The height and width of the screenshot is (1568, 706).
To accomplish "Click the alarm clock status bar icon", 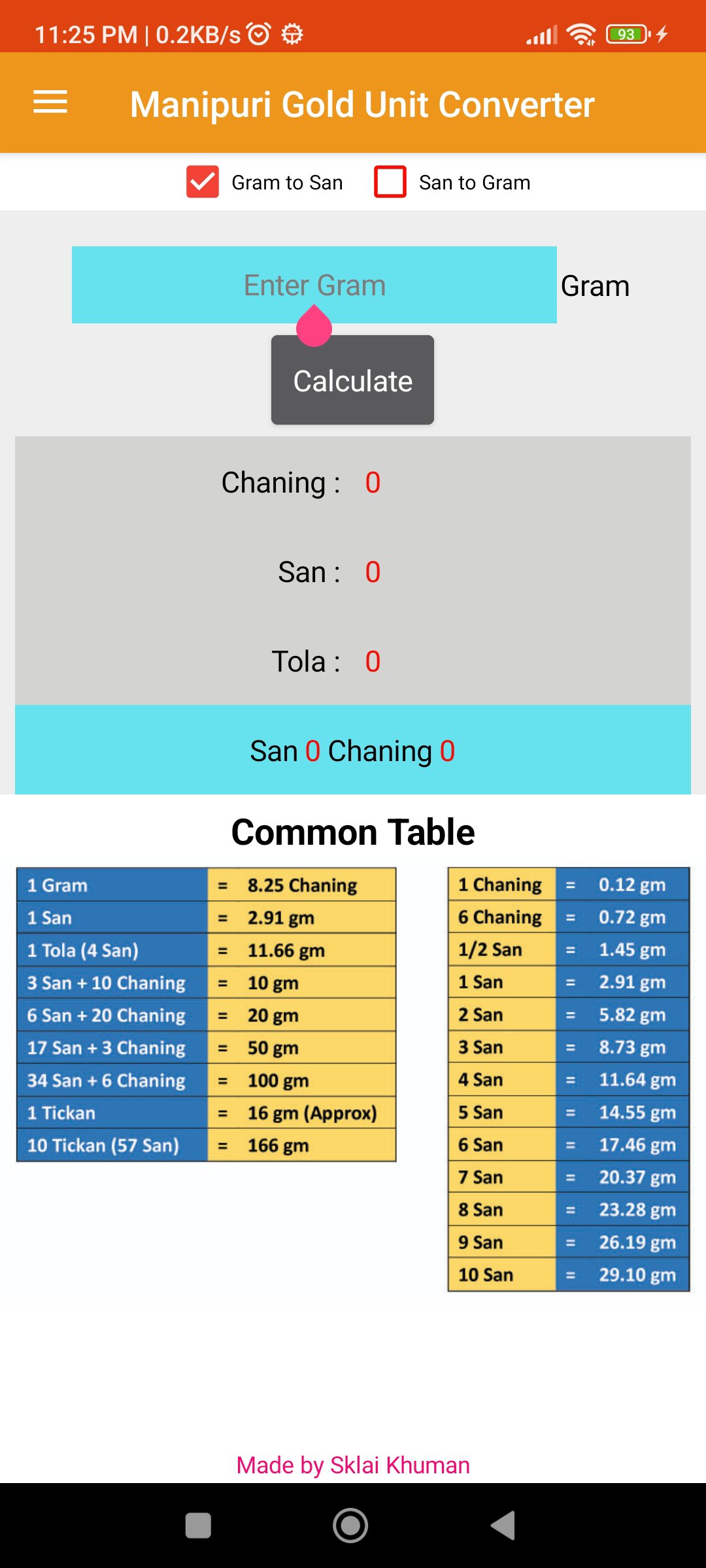I will (259, 34).
